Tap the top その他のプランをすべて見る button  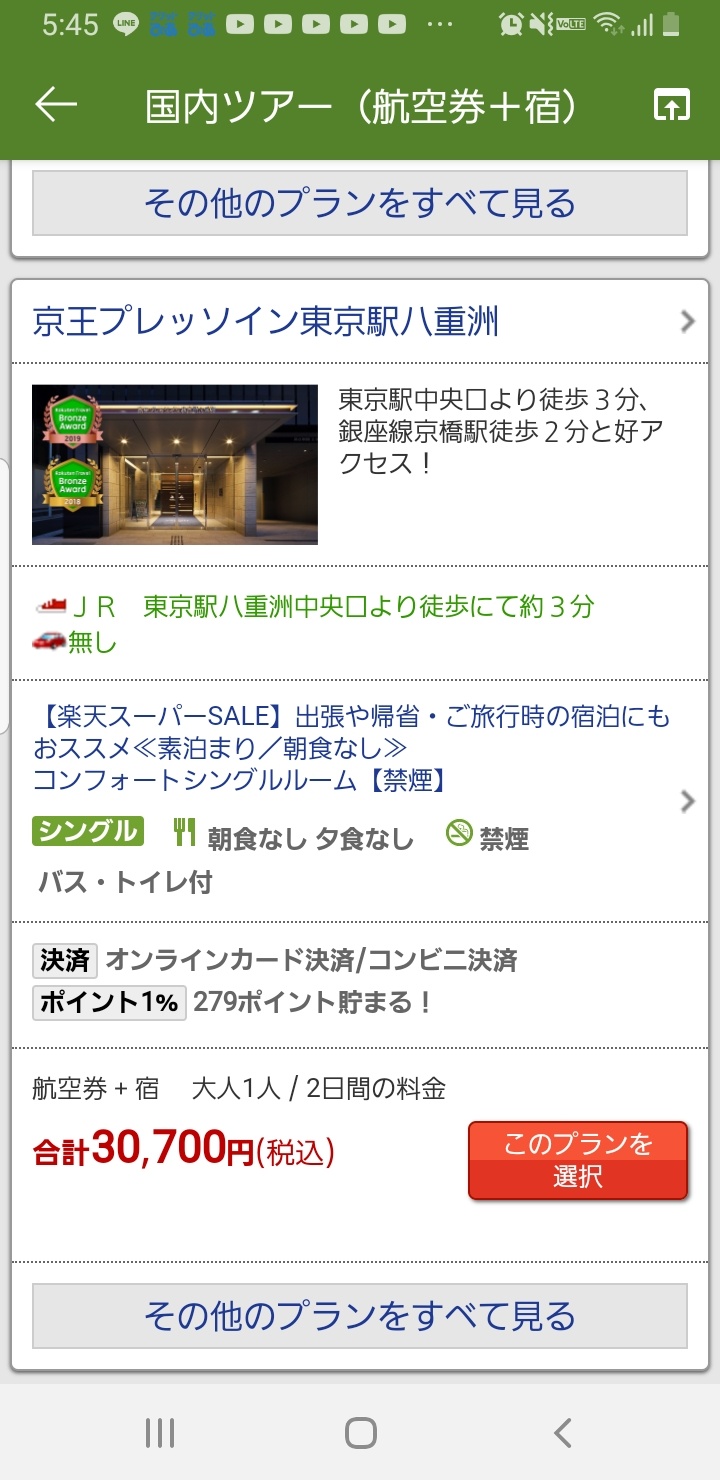tap(360, 203)
